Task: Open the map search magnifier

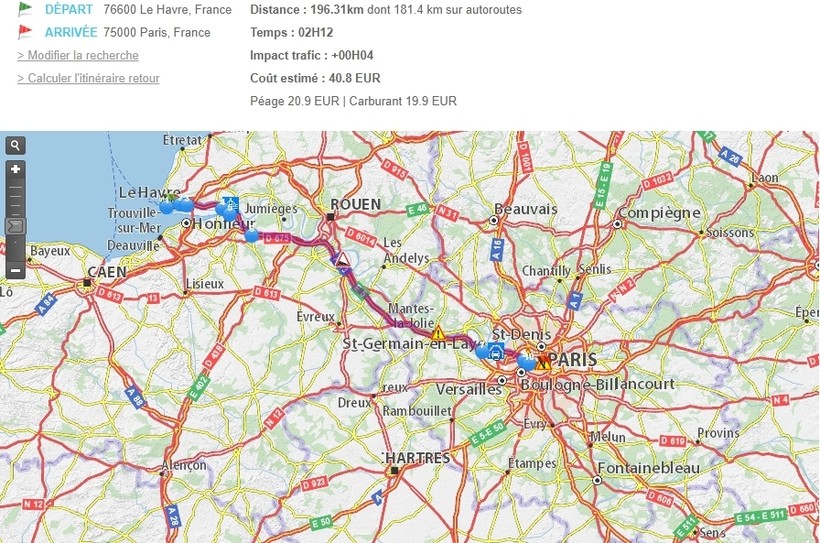Action: (15, 145)
